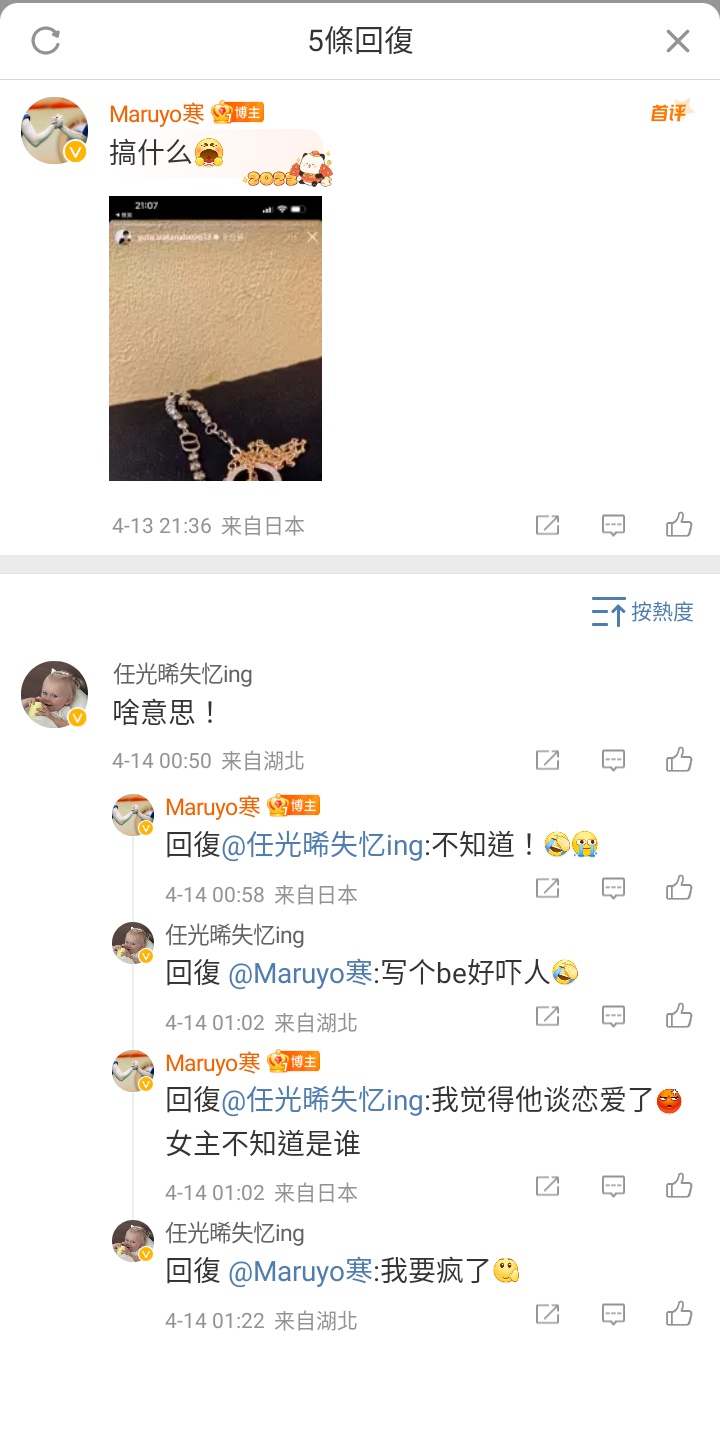
Task: Share the 啥意思！ comment
Action: pos(547,760)
